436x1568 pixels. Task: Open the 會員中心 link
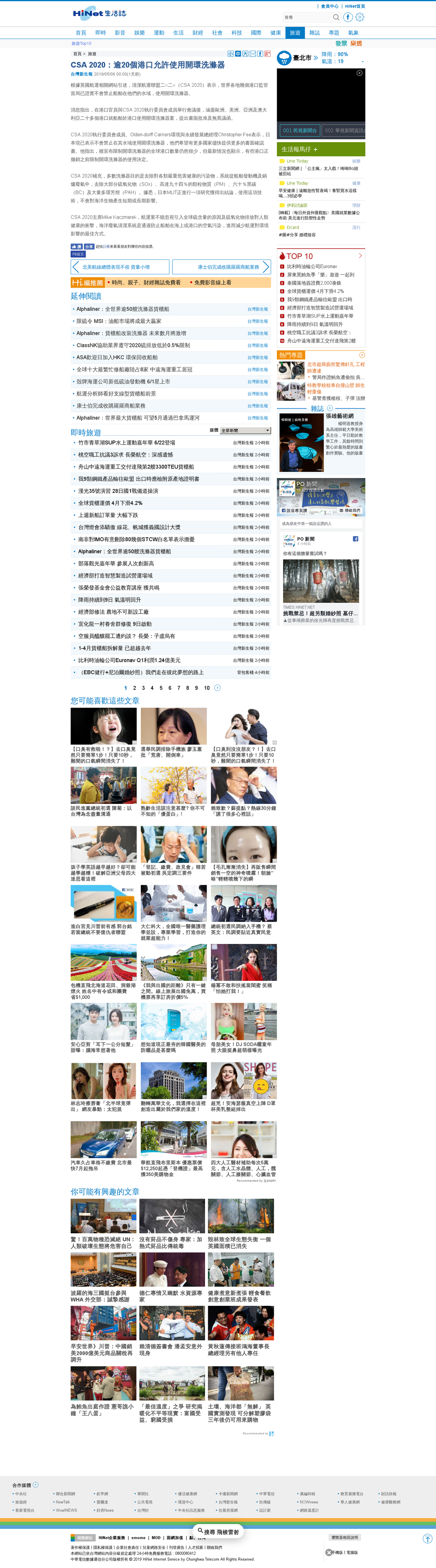coord(330,6)
